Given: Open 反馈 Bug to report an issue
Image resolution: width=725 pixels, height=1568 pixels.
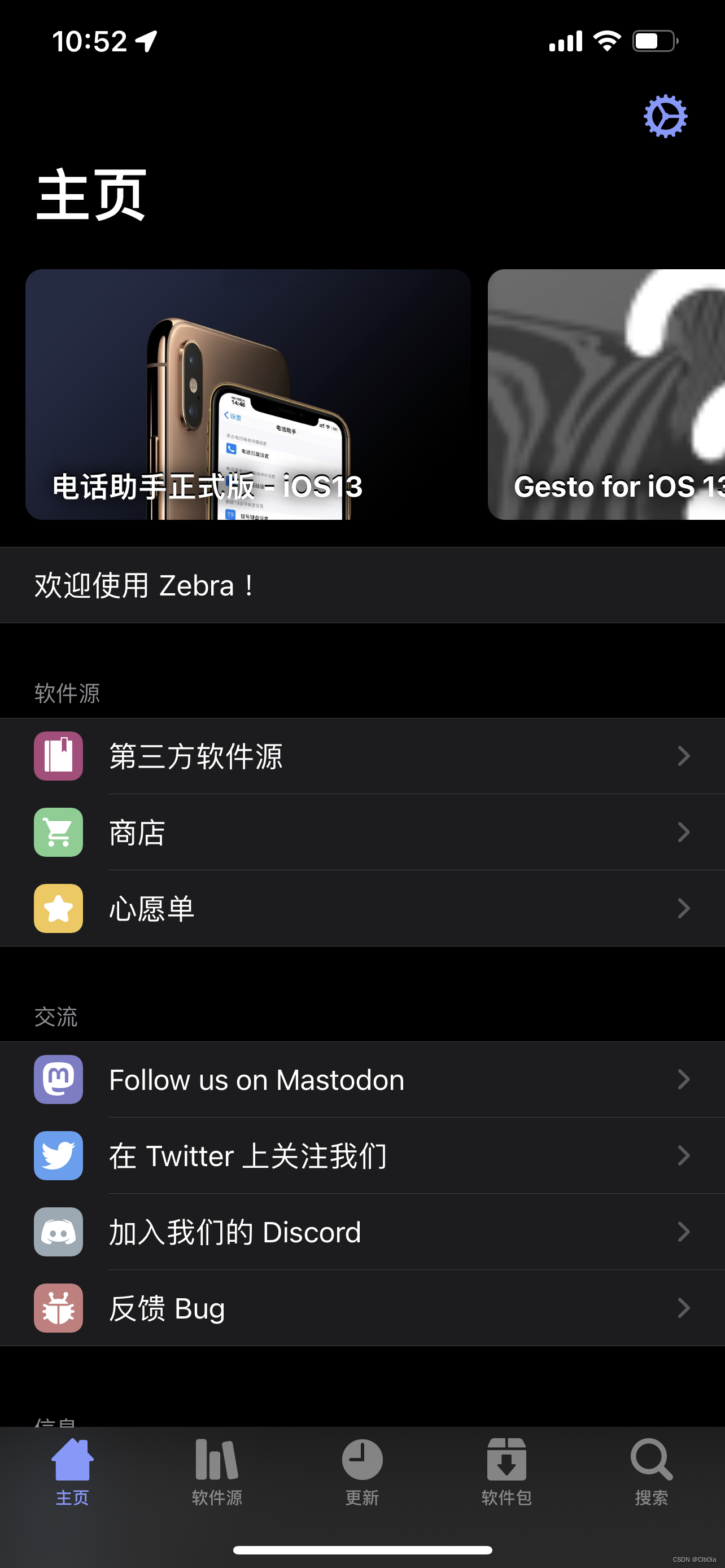Looking at the screenshot, I should pos(362,1308).
